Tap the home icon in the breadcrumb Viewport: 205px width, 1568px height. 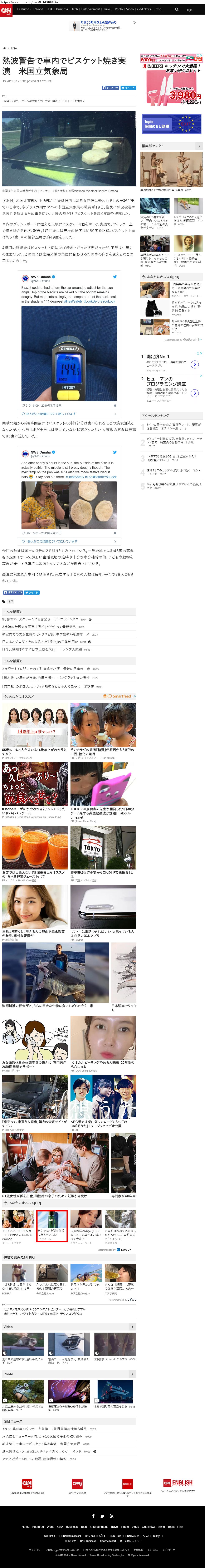click(x=4, y=48)
